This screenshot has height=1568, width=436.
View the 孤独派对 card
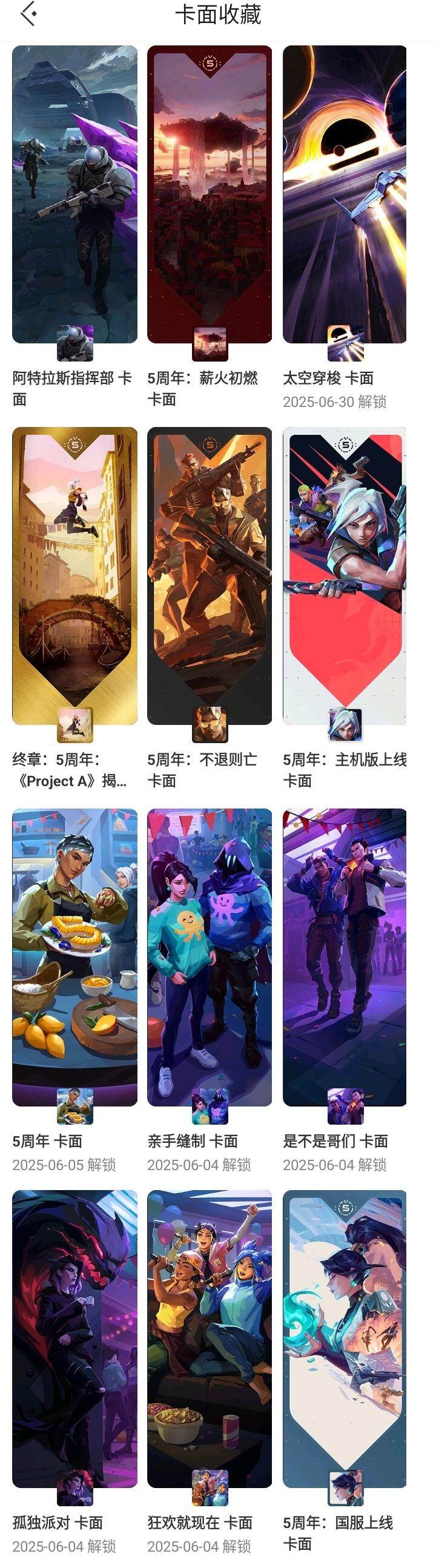75,1338
